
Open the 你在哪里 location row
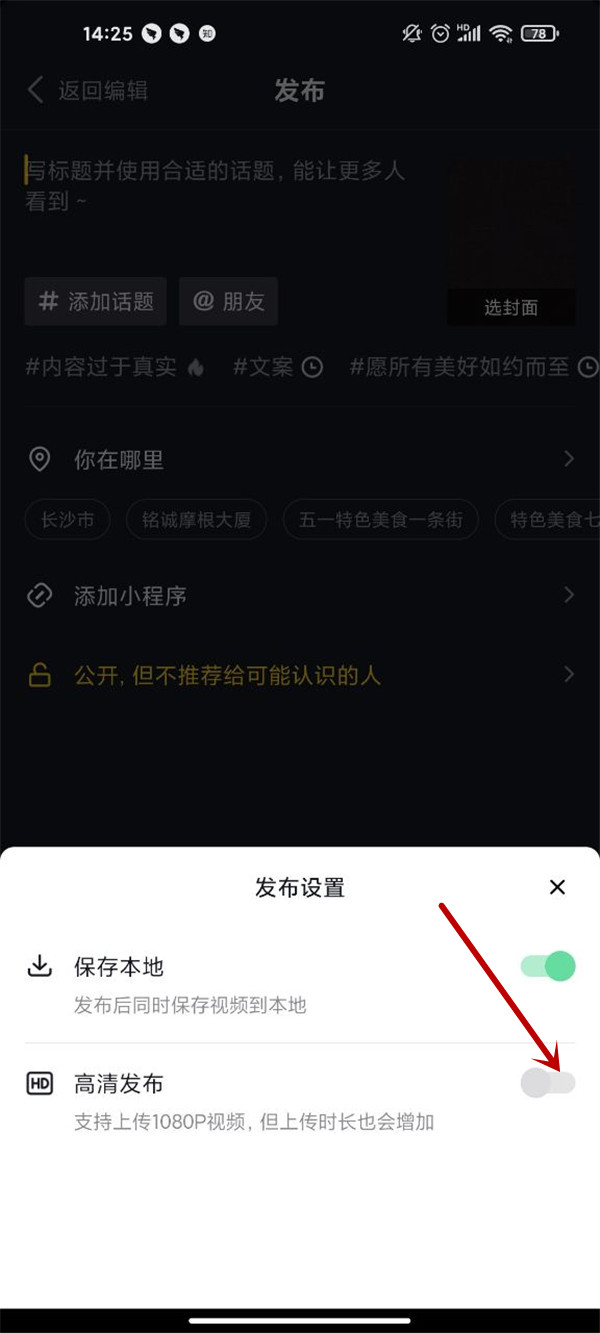pyautogui.click(x=300, y=460)
